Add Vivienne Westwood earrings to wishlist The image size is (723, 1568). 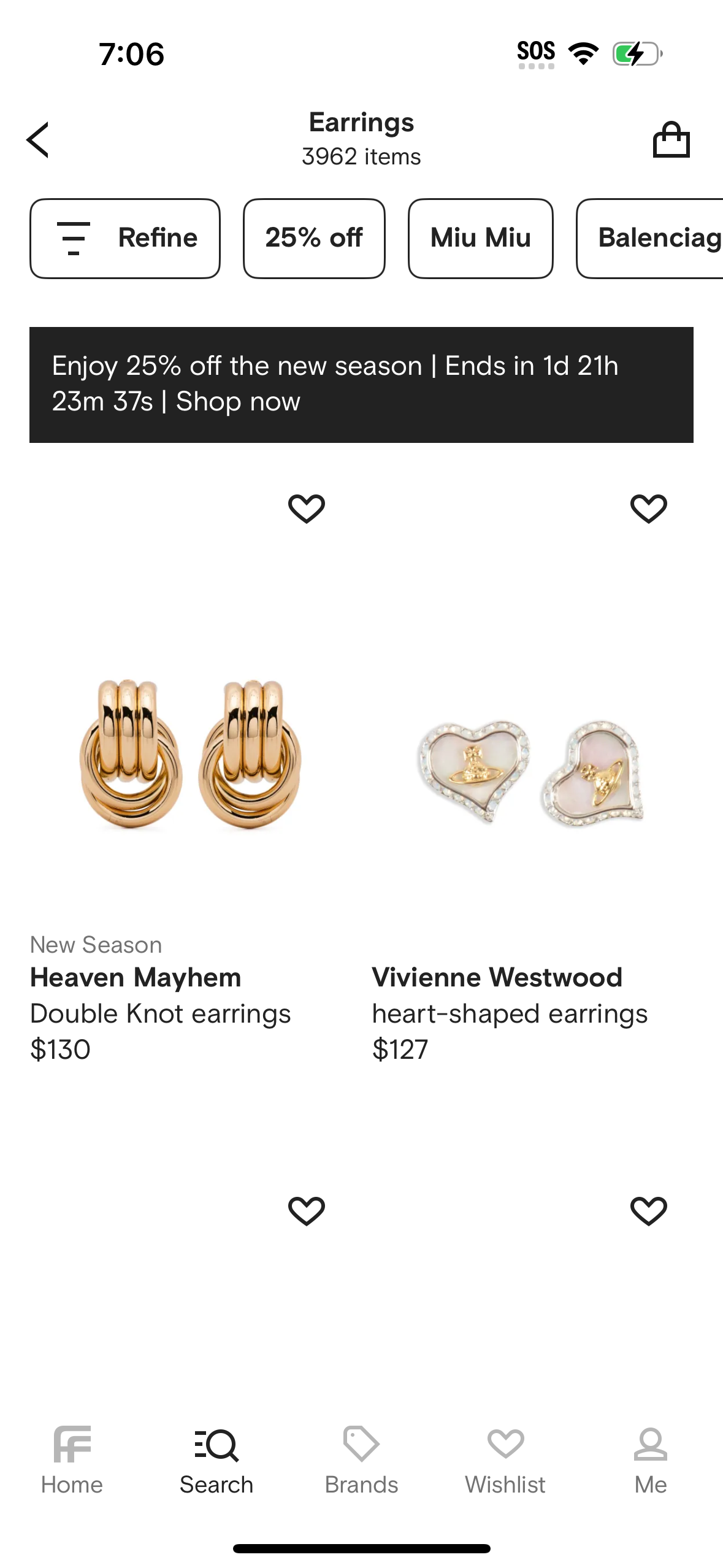[x=648, y=509]
